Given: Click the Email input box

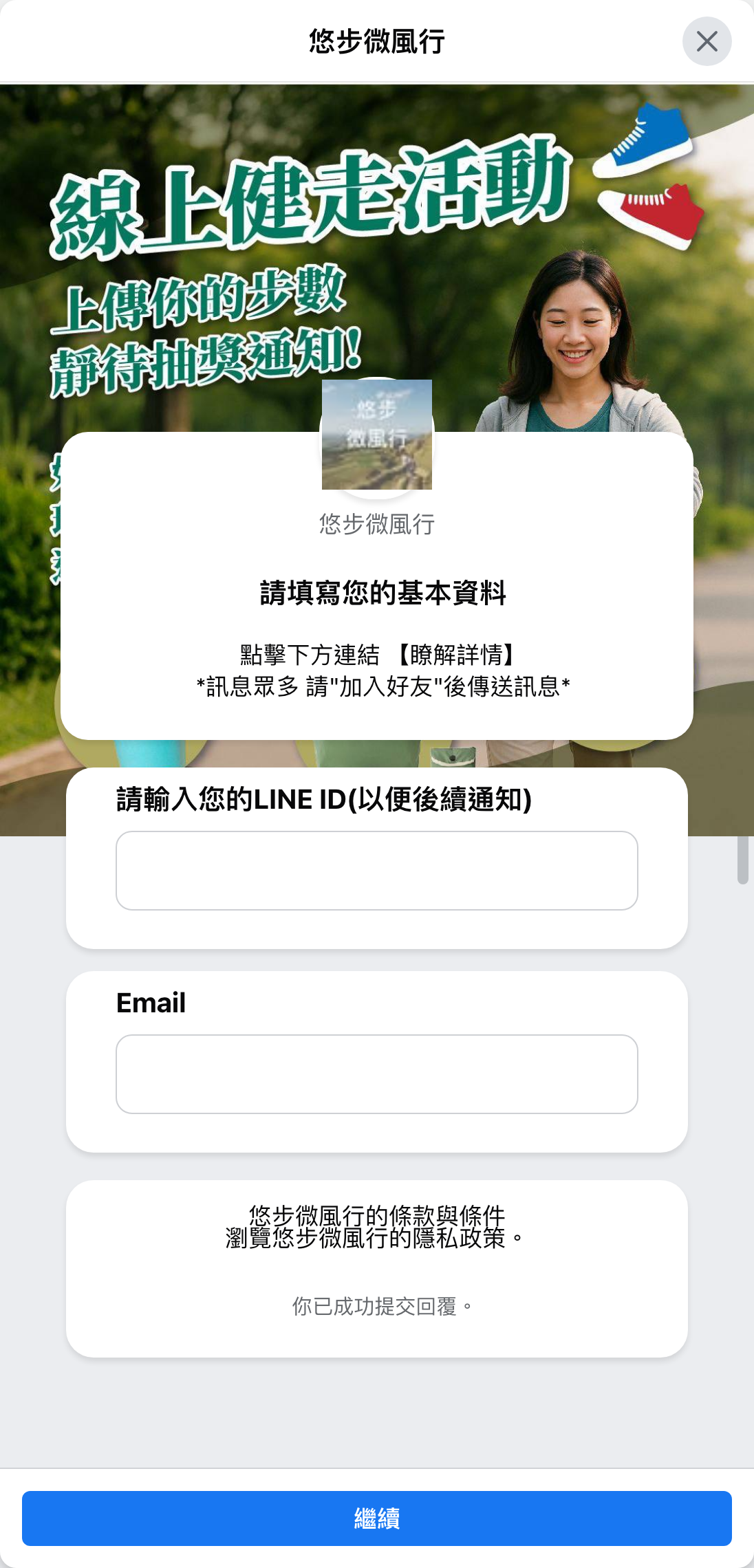Looking at the screenshot, I should tap(377, 1074).
